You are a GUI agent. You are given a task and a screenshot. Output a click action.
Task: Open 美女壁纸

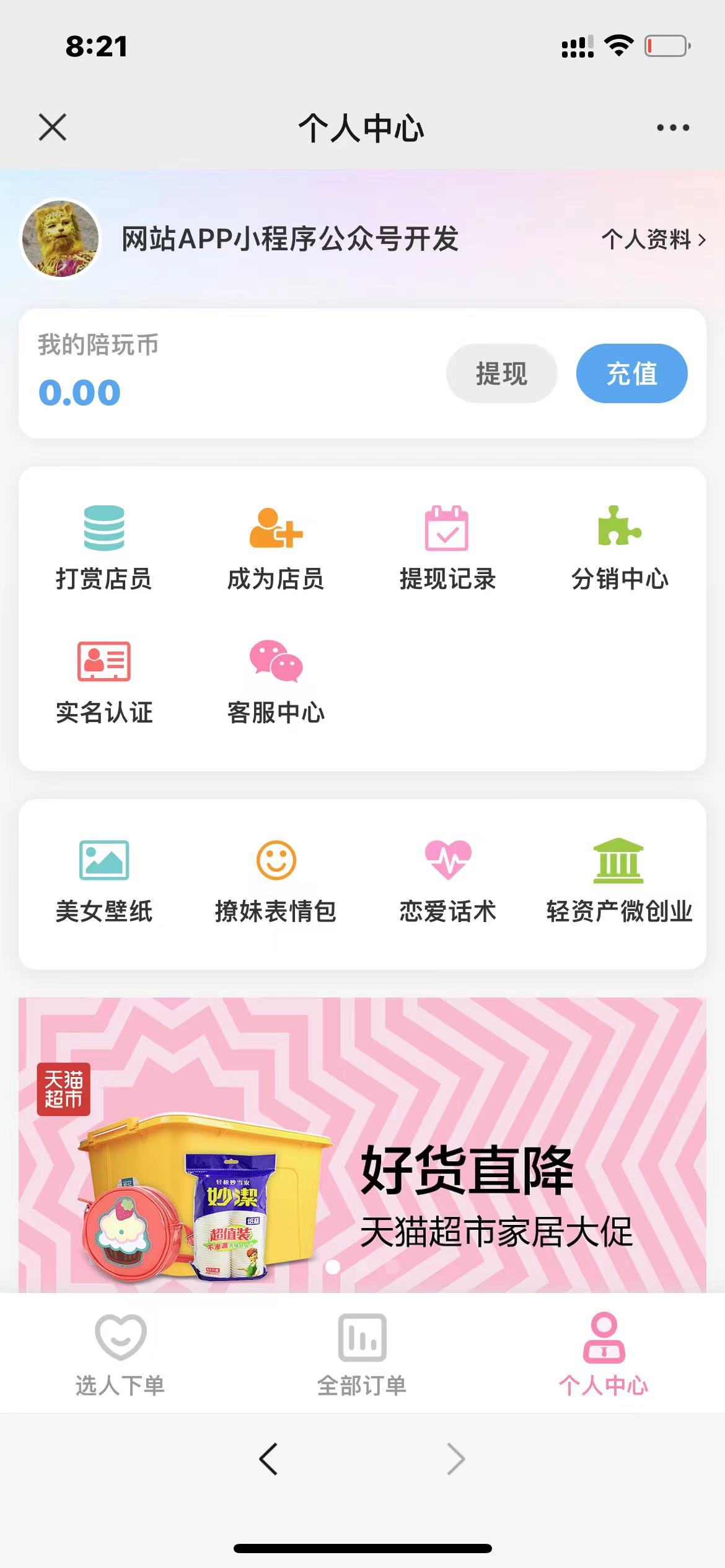pos(104,881)
